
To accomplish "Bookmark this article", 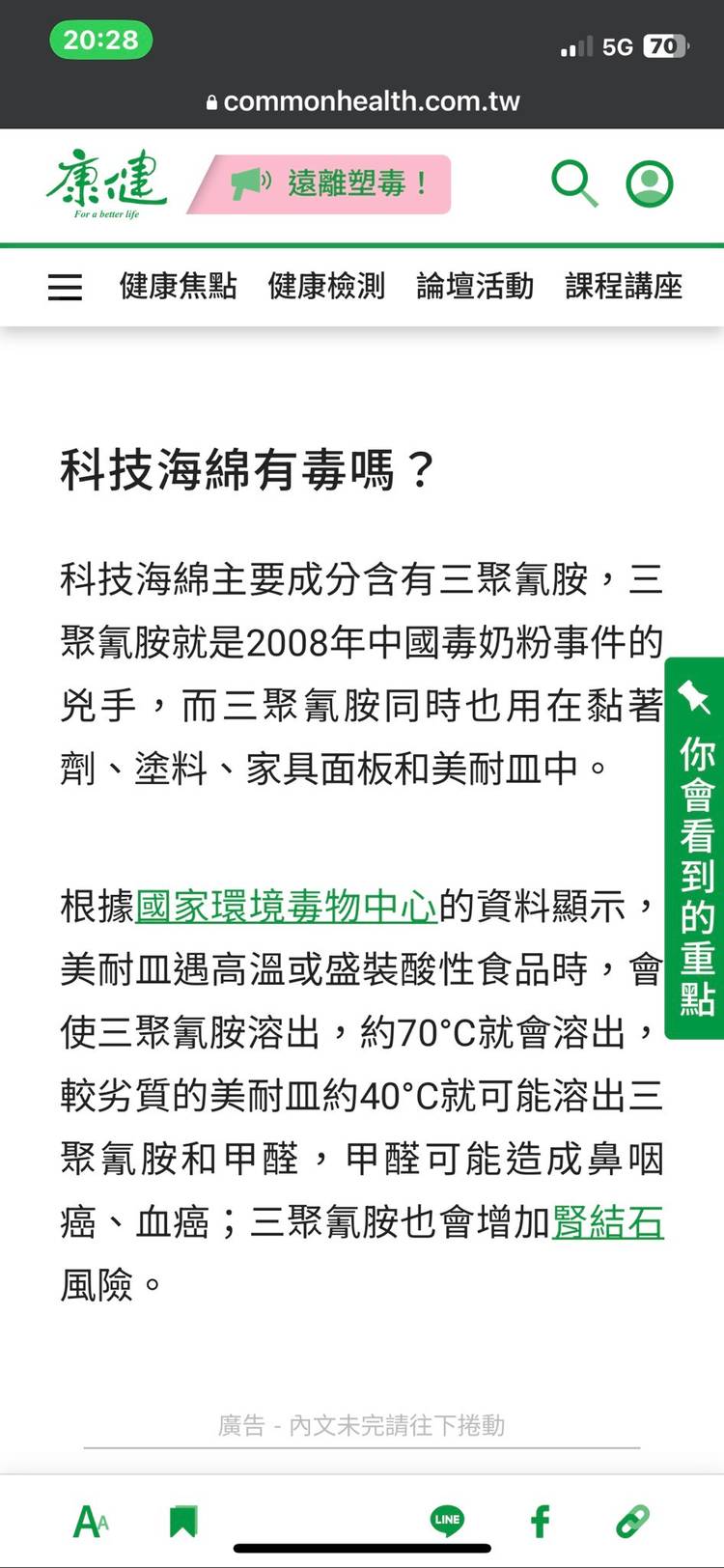I will (x=182, y=1522).
